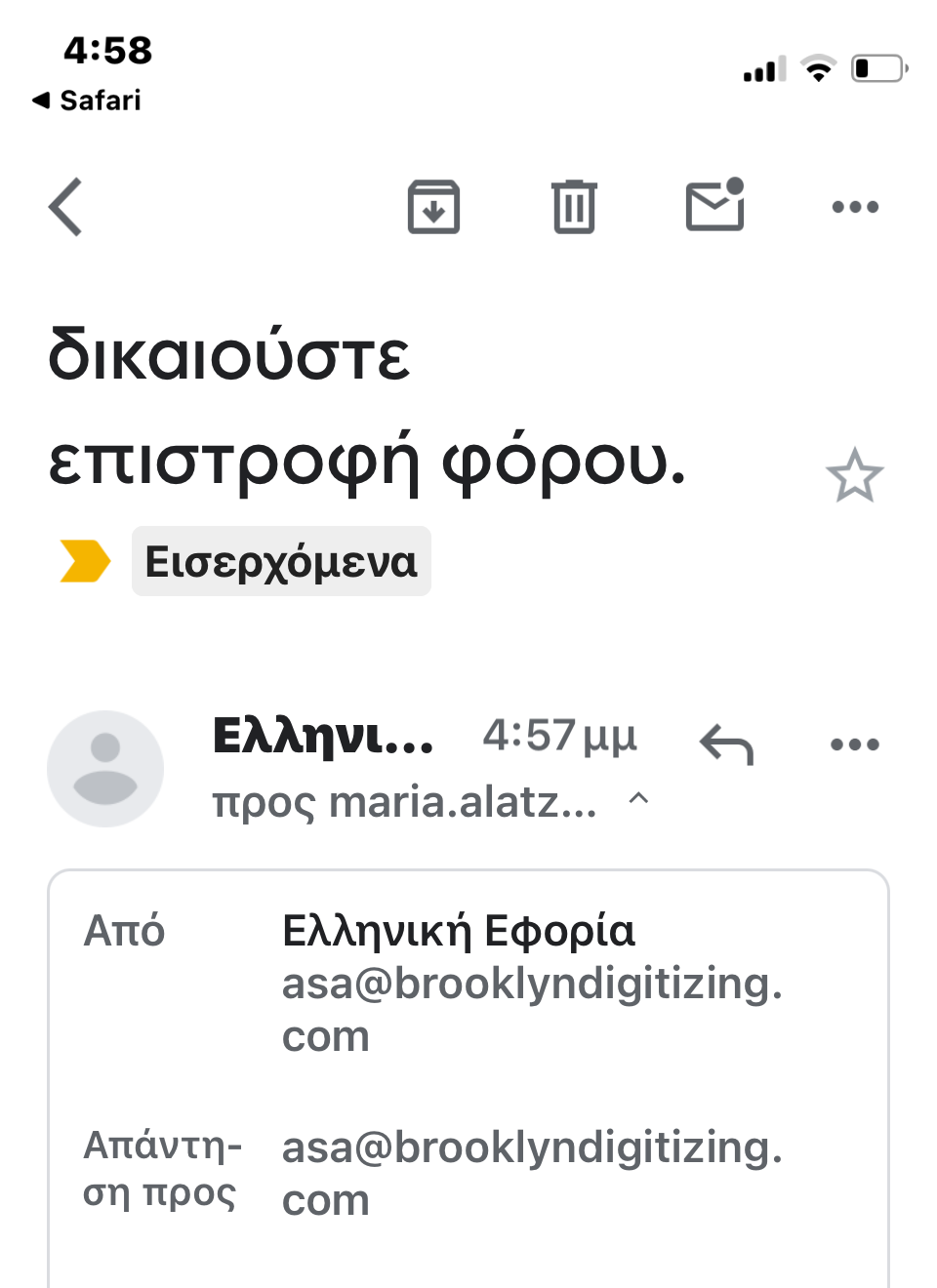The height and width of the screenshot is (1288, 937).
Task: Toggle the Εισερχόμενα inbox label
Action: pyautogui.click(x=281, y=560)
